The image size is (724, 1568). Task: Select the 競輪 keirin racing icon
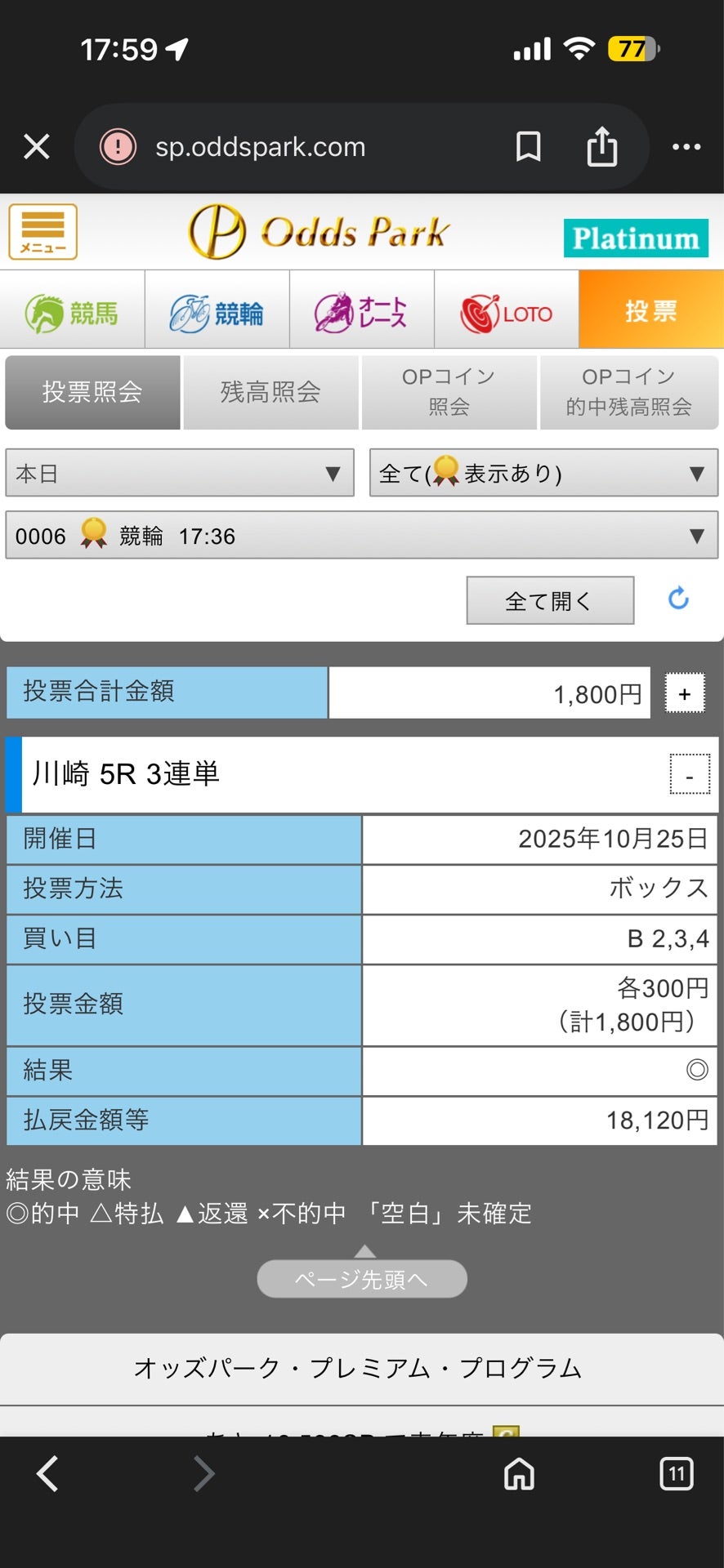[217, 310]
